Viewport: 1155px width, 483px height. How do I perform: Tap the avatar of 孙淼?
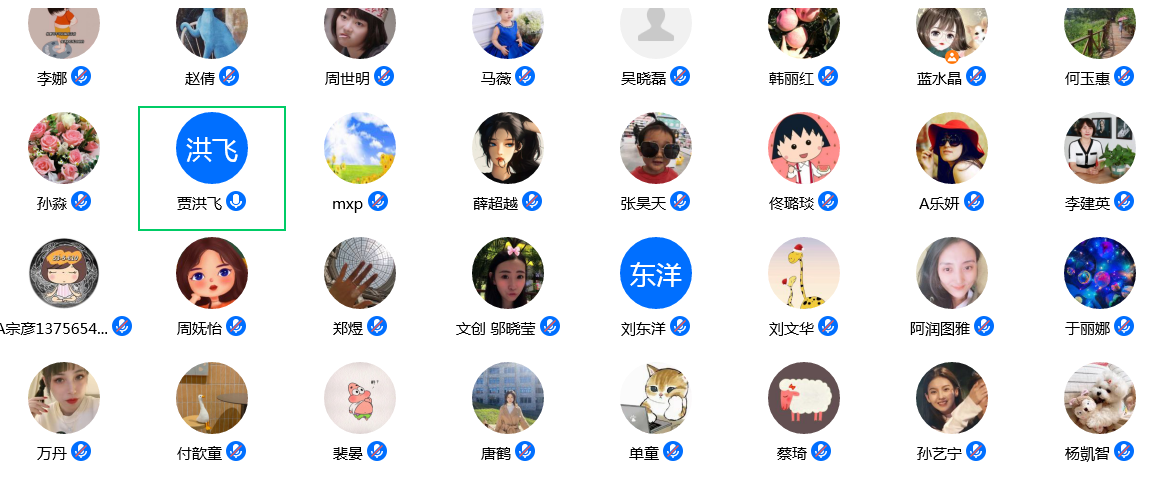[x=64, y=149]
